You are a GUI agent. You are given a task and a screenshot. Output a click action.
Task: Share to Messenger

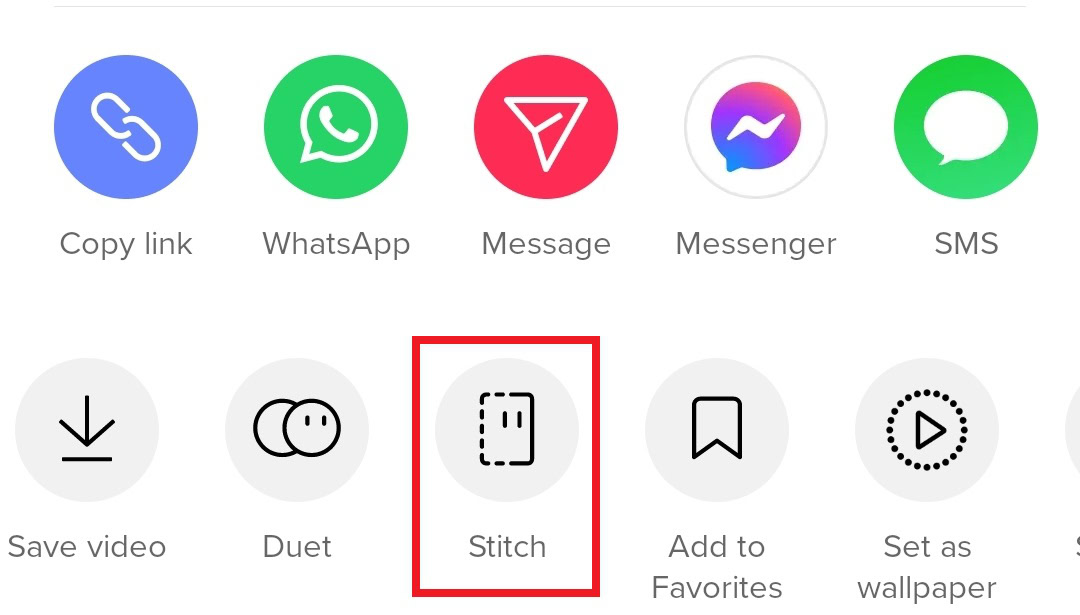point(756,127)
